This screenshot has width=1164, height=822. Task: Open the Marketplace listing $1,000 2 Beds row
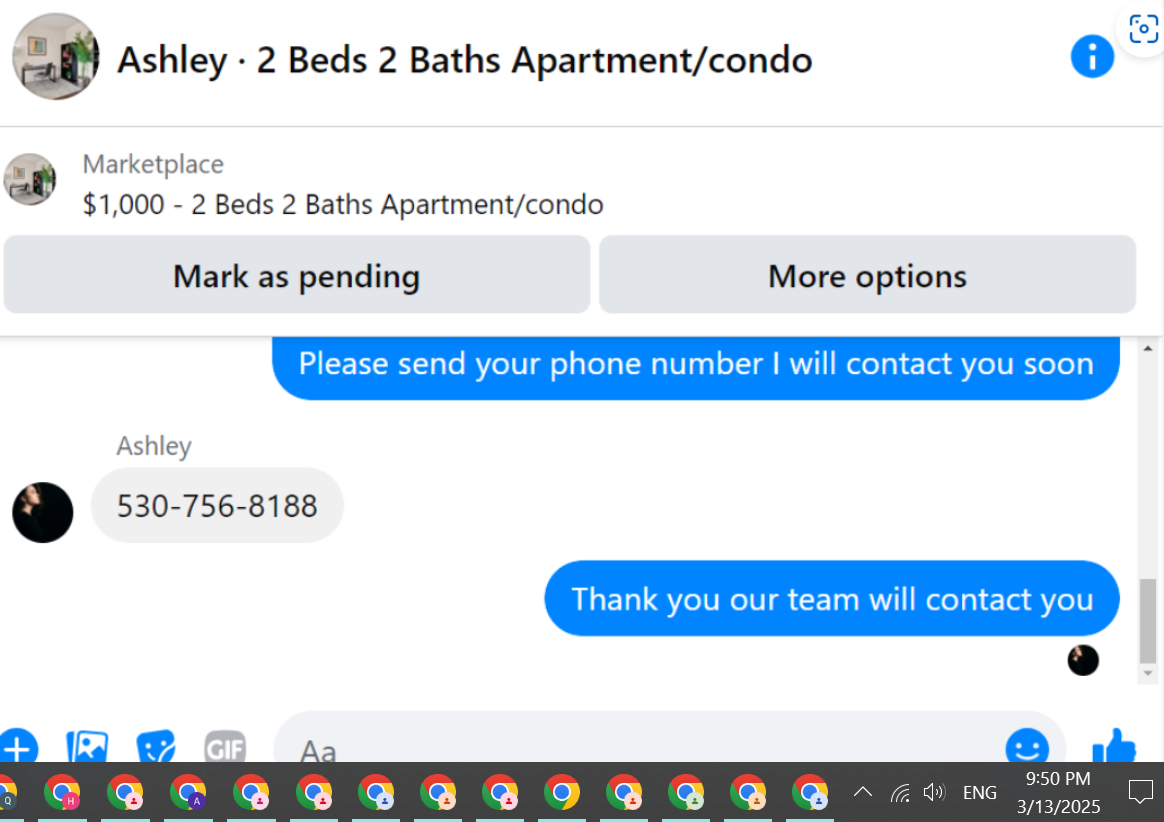click(341, 184)
